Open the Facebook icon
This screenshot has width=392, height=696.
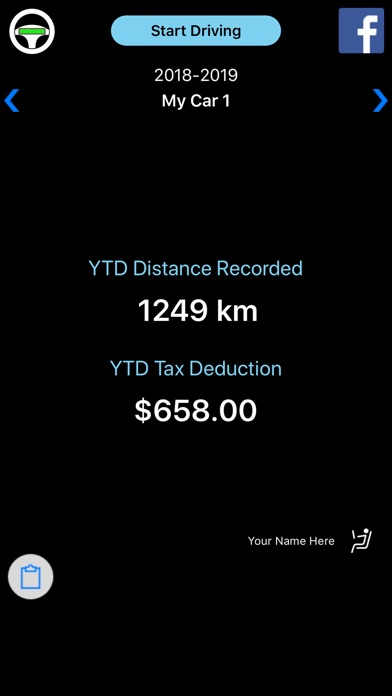click(x=361, y=31)
